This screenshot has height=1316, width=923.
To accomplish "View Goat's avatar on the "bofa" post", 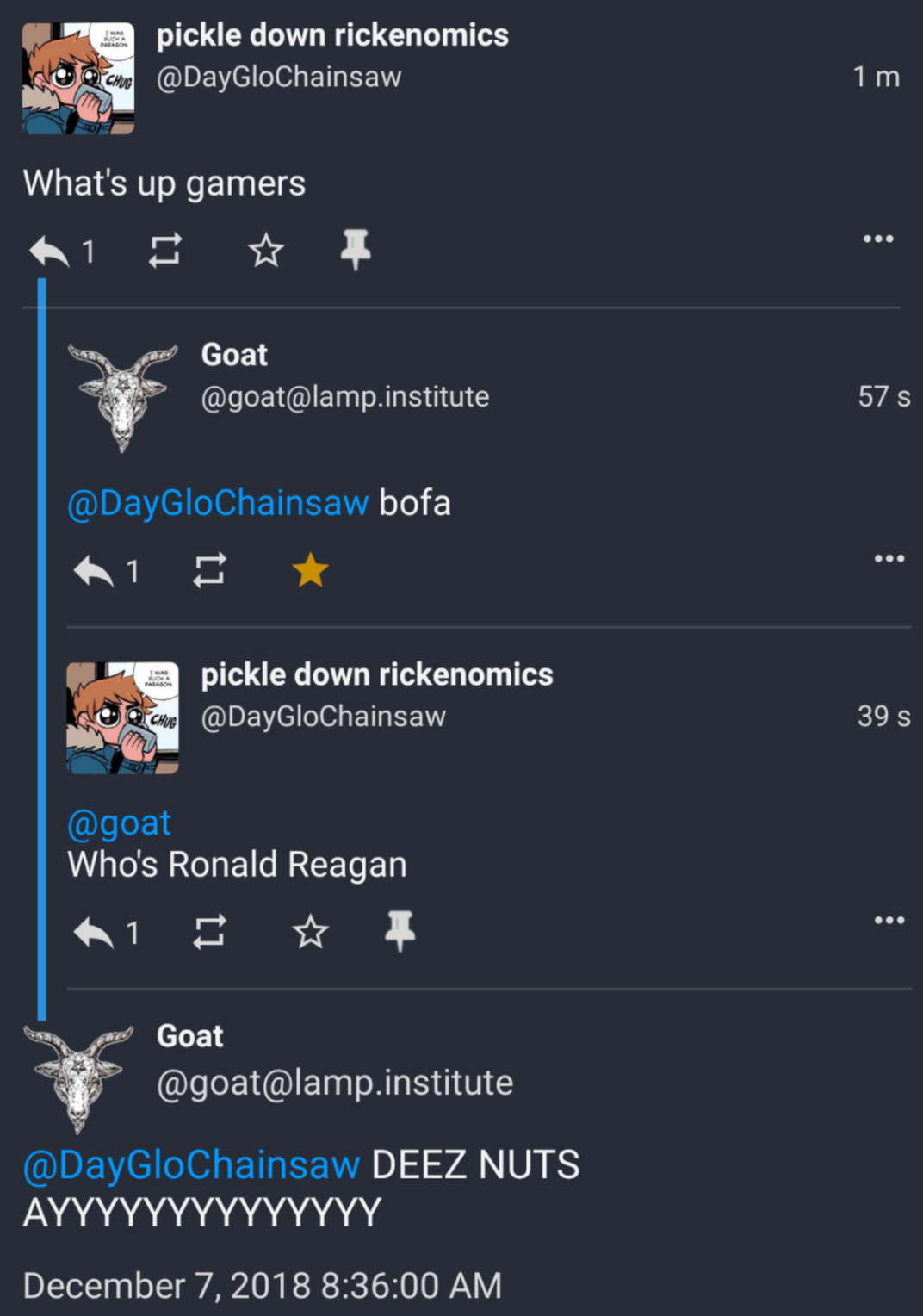I will pos(122,397).
